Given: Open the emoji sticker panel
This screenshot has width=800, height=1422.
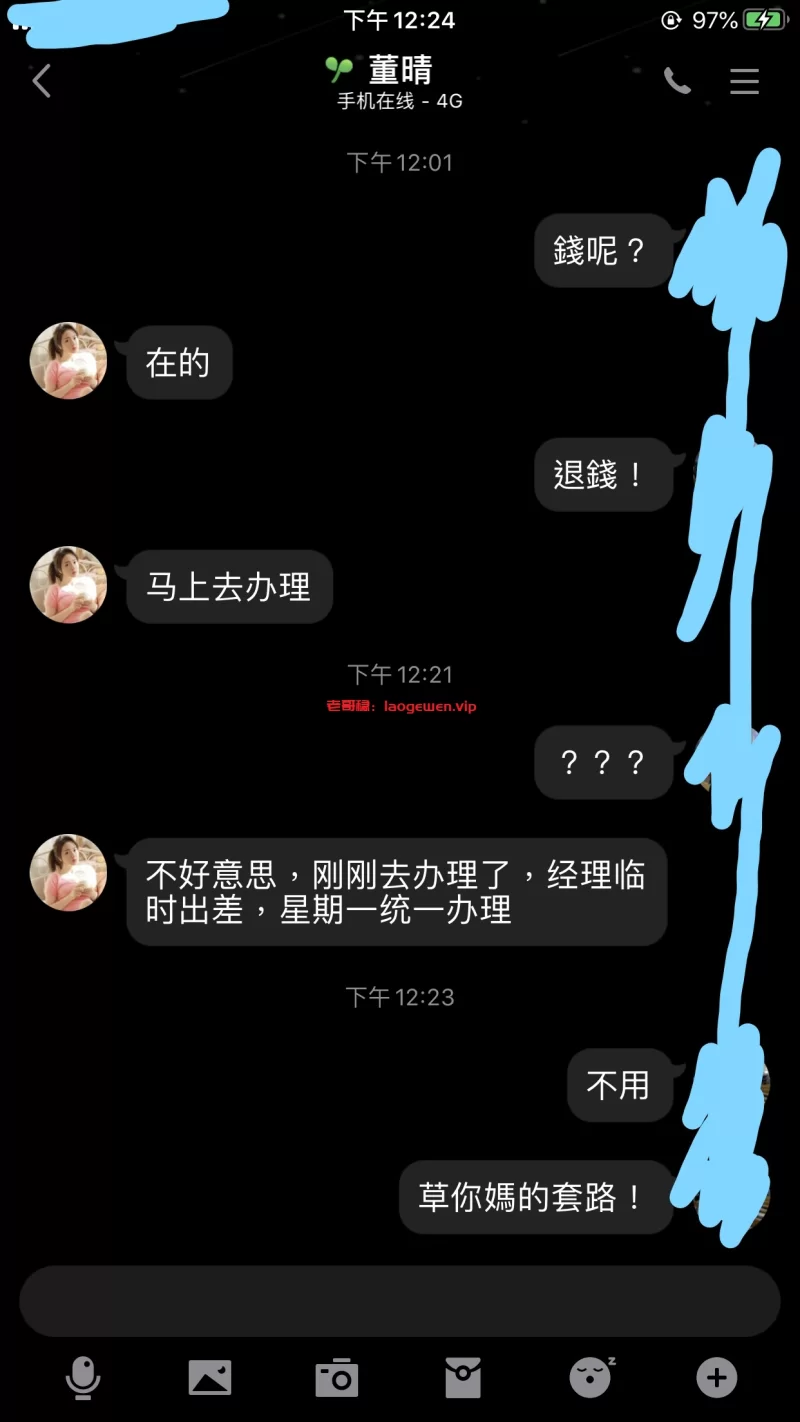Looking at the screenshot, I should coord(591,1378).
